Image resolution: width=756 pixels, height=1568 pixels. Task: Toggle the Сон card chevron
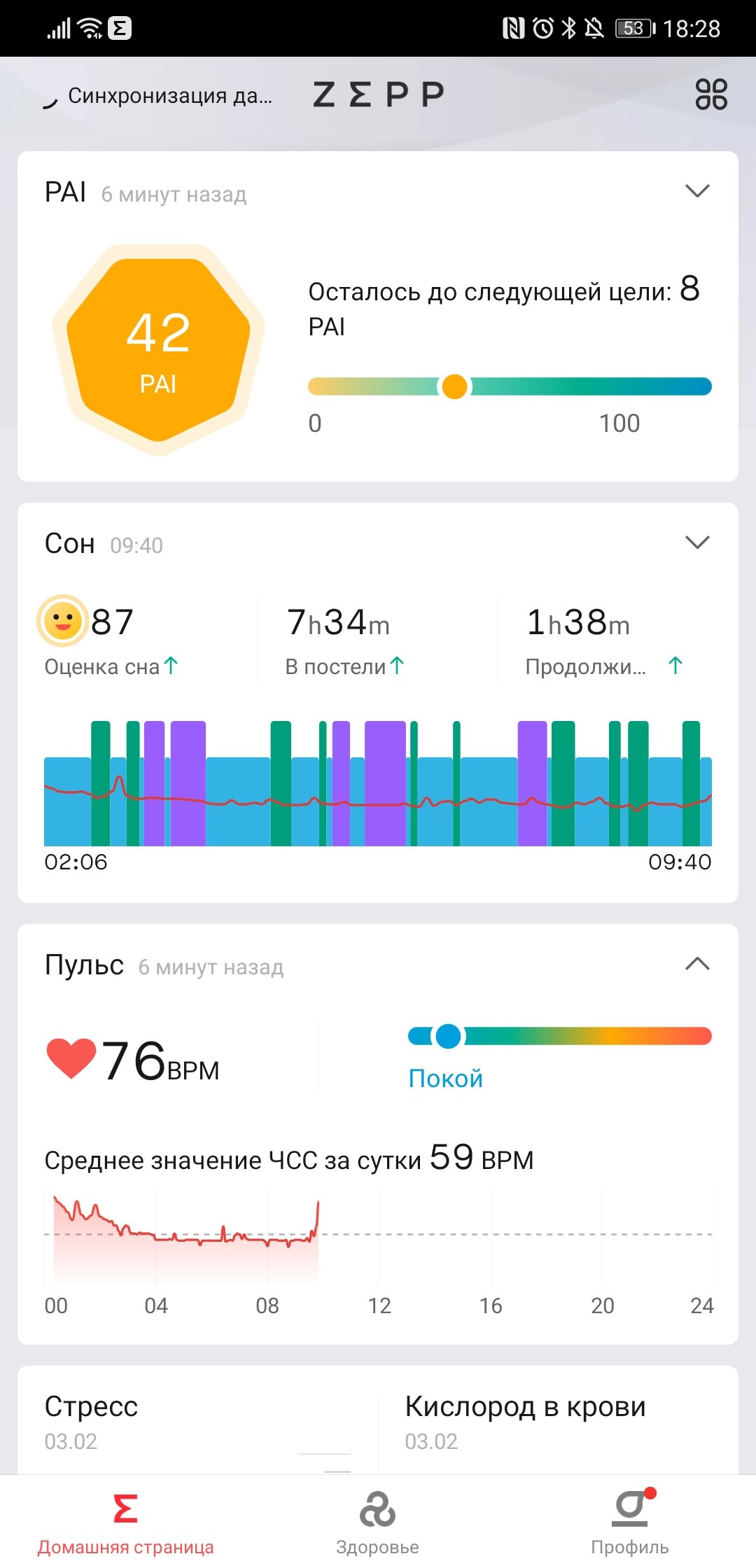(697, 542)
